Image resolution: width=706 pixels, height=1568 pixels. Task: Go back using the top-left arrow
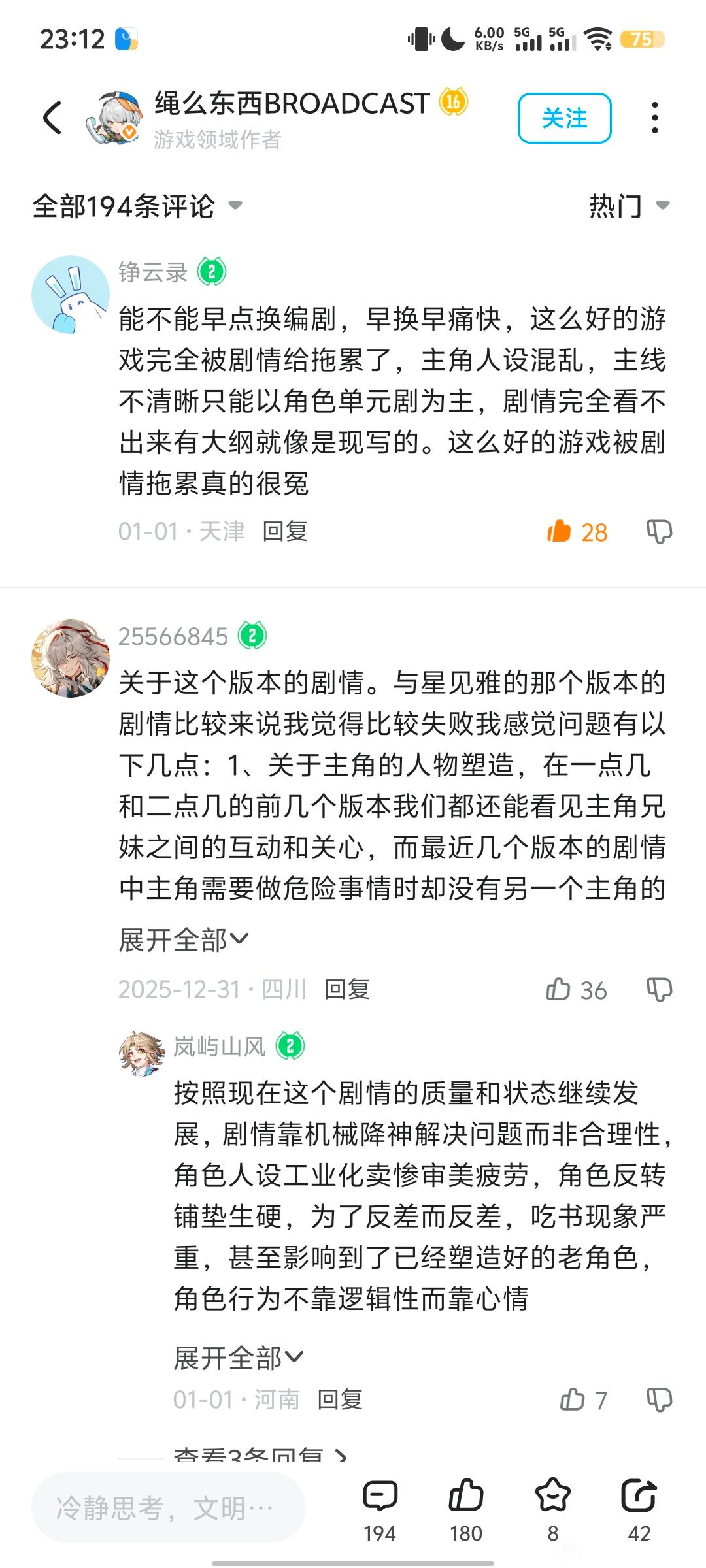click(x=52, y=118)
